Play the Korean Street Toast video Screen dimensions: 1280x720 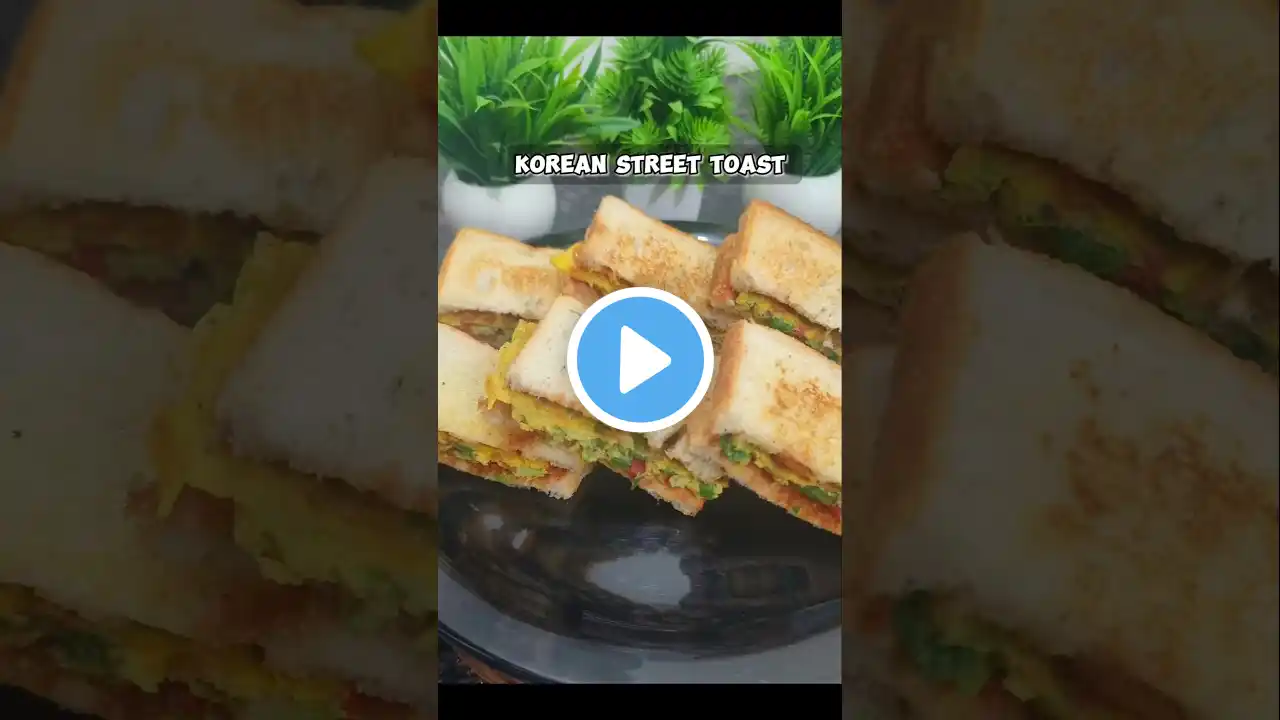coord(640,360)
